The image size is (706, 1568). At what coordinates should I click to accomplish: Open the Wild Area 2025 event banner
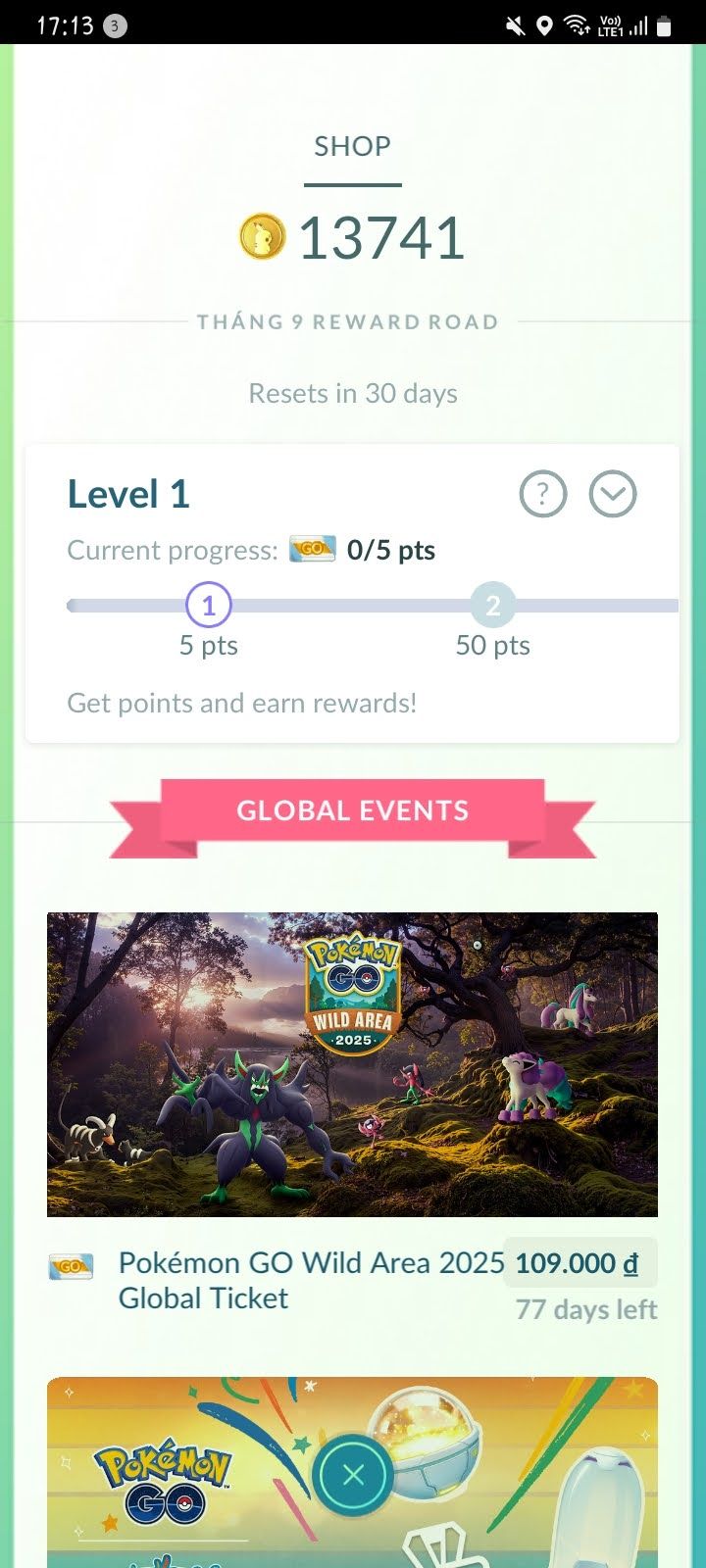(x=352, y=1064)
